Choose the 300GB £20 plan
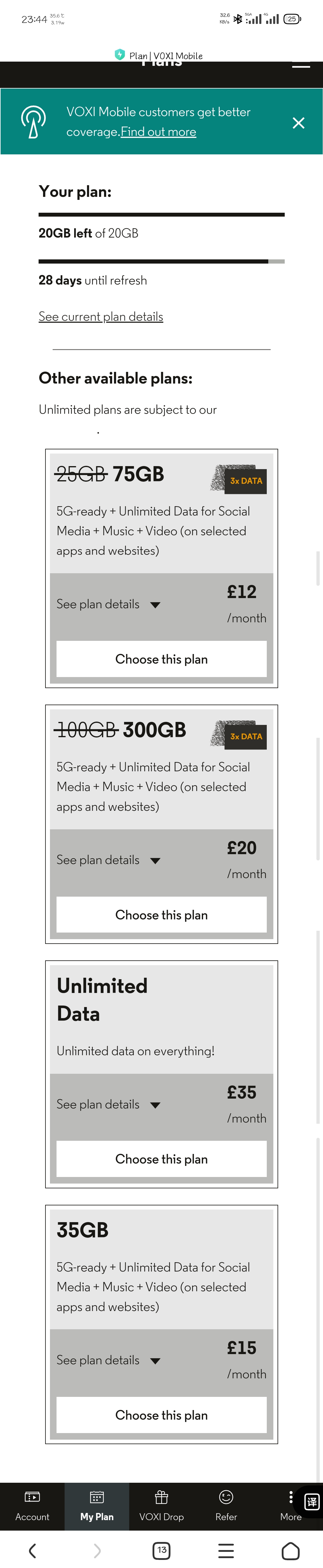323x1568 pixels. 161,915
